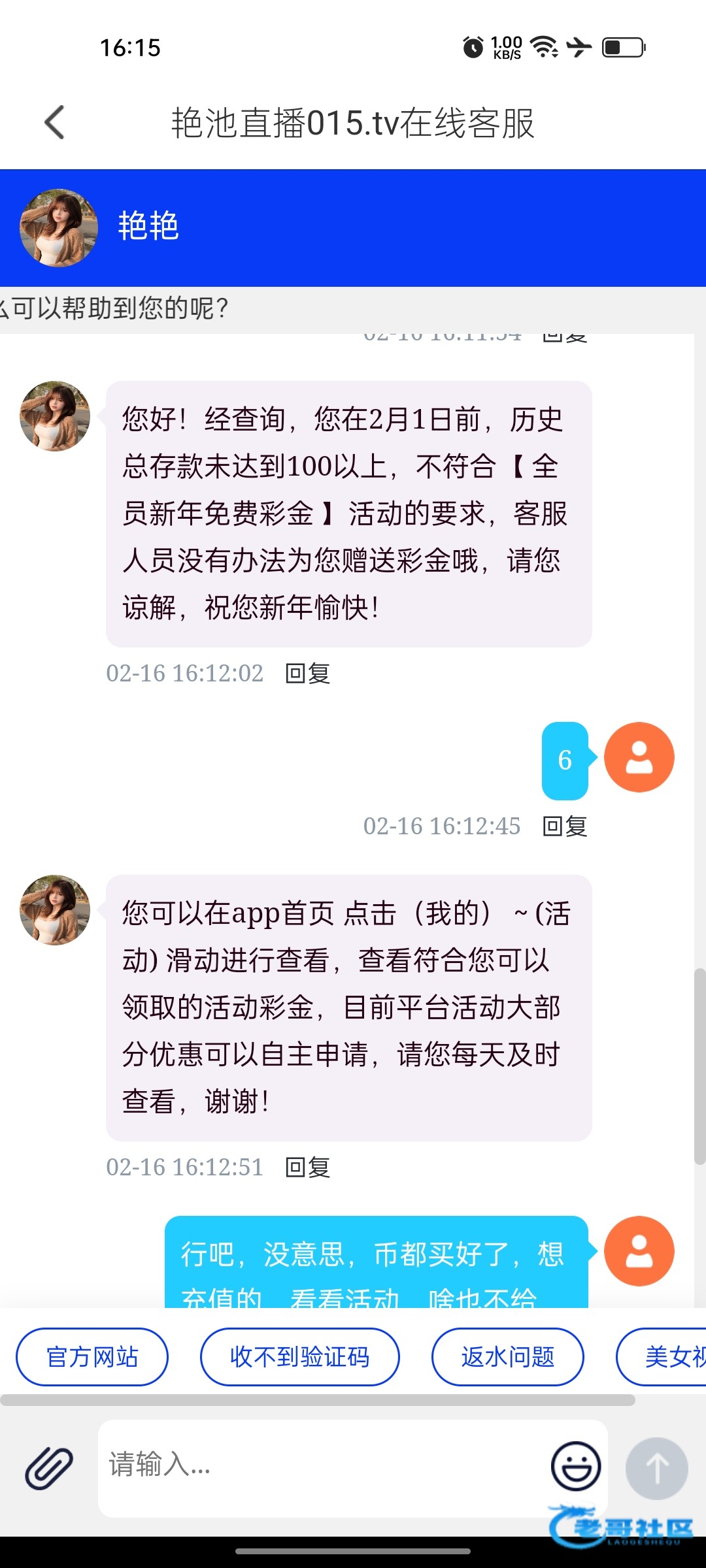Open the attachment paperclip icon
The height and width of the screenshot is (1568, 706).
pyautogui.click(x=49, y=1467)
